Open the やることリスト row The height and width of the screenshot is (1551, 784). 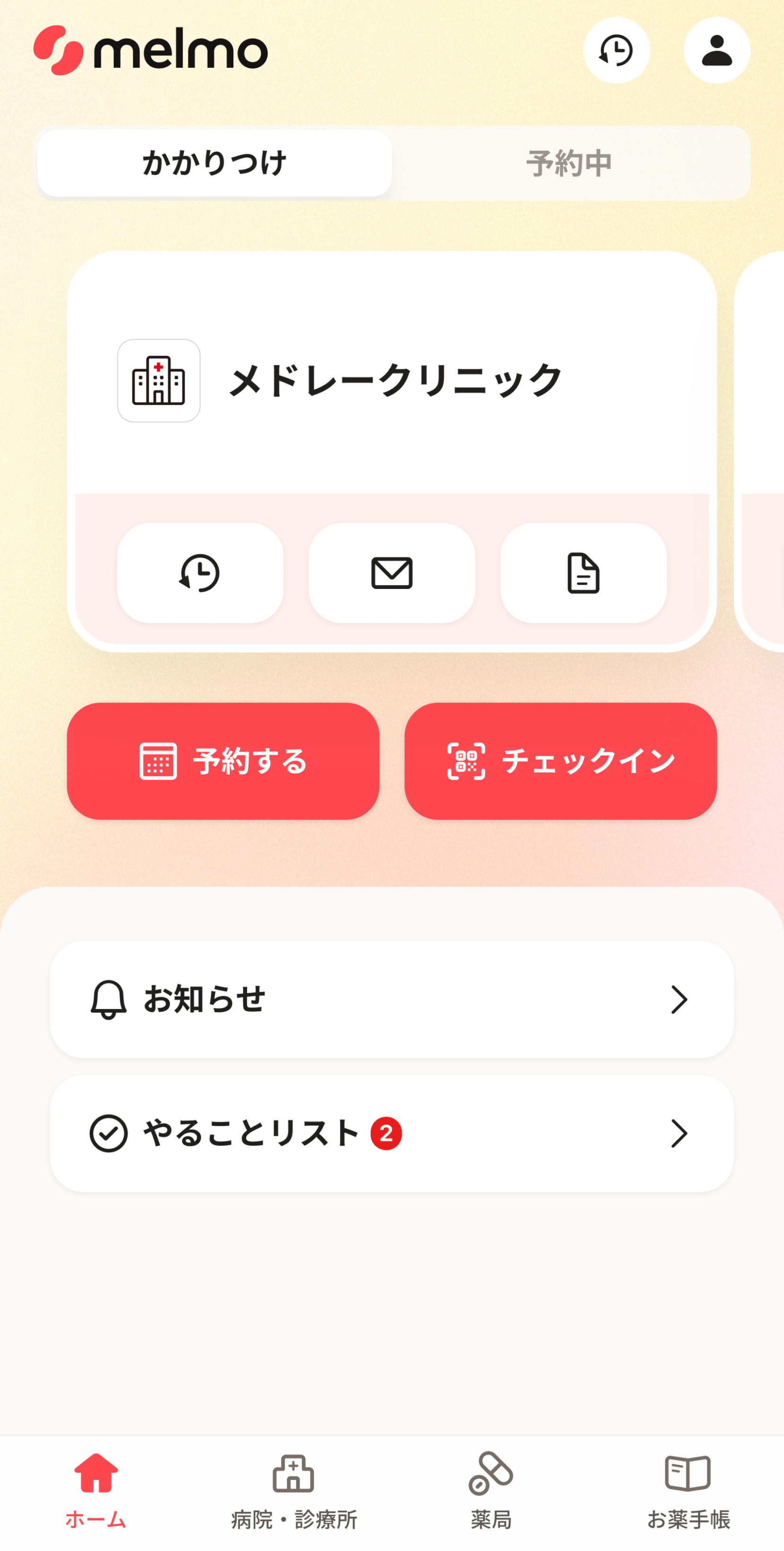click(392, 1133)
